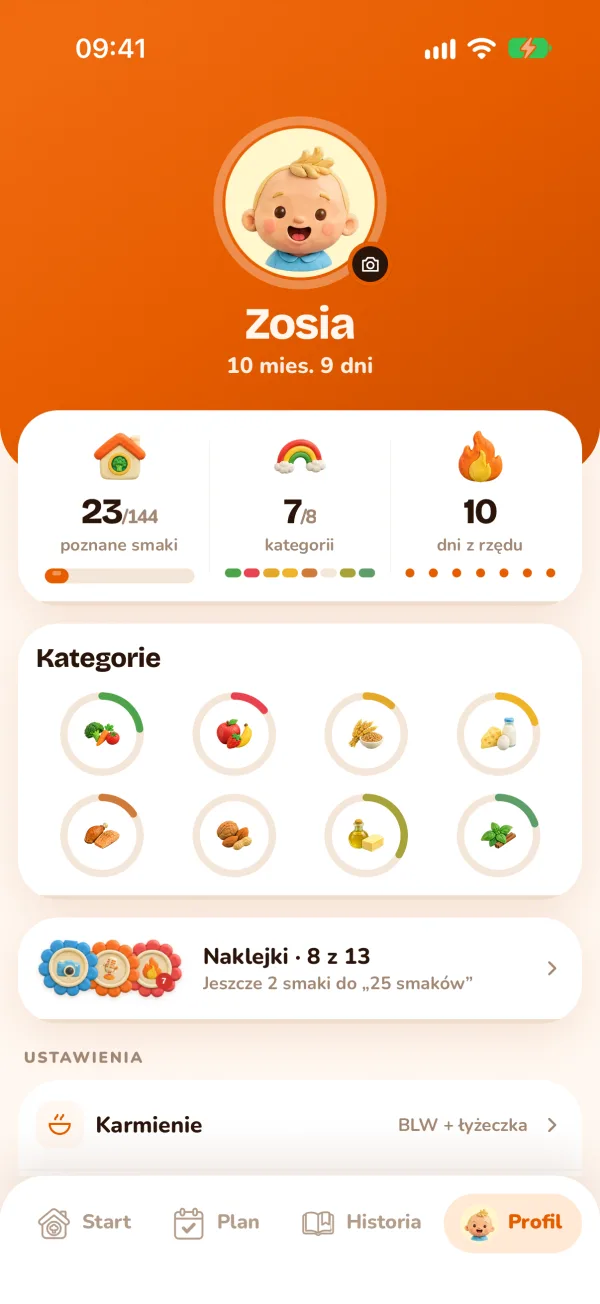600x1304 pixels.
Task: Switch to the Start tab
Action: pos(85,1222)
